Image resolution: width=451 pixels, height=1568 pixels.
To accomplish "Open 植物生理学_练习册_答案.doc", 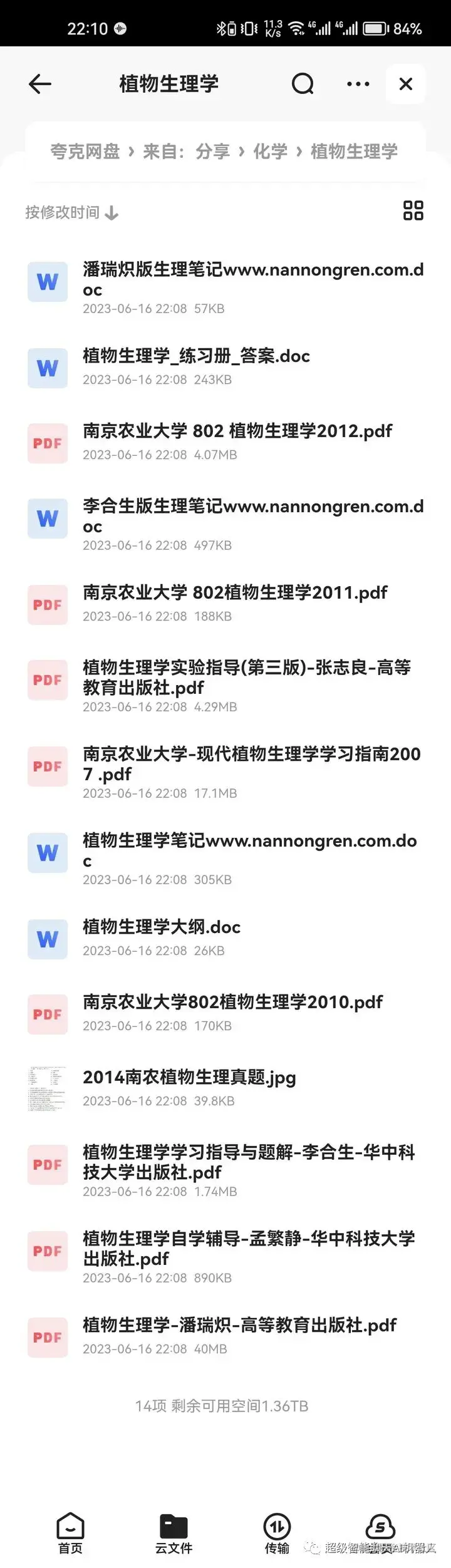I will [x=196, y=356].
